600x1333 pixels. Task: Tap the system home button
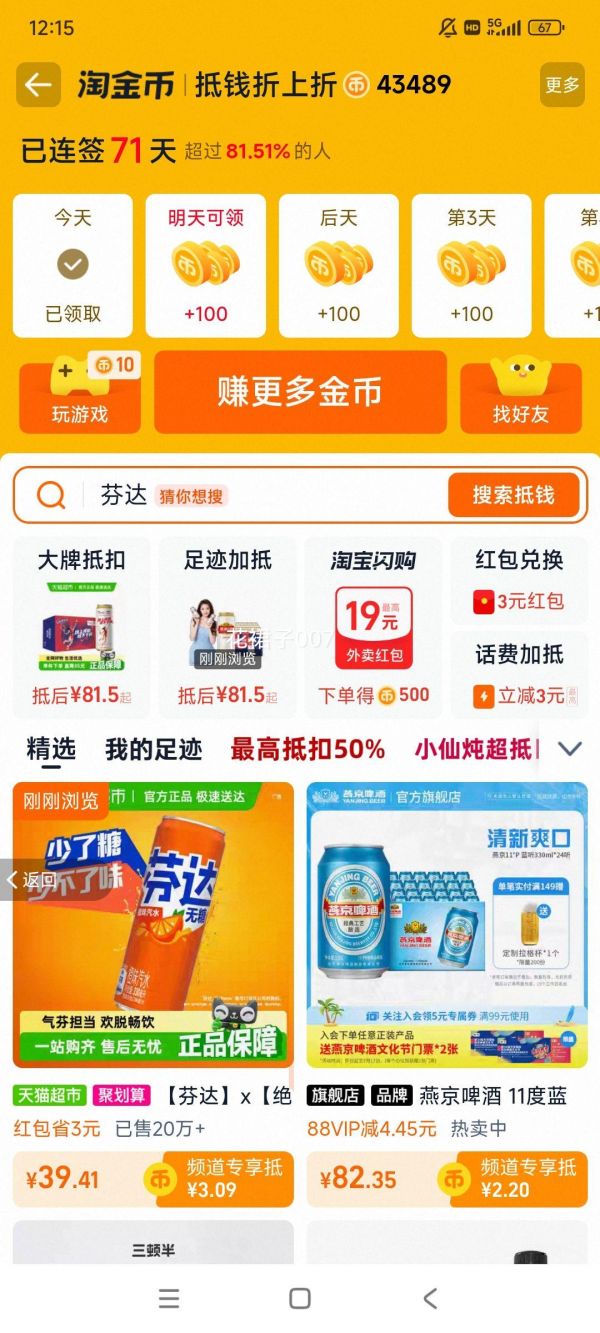point(300,1298)
